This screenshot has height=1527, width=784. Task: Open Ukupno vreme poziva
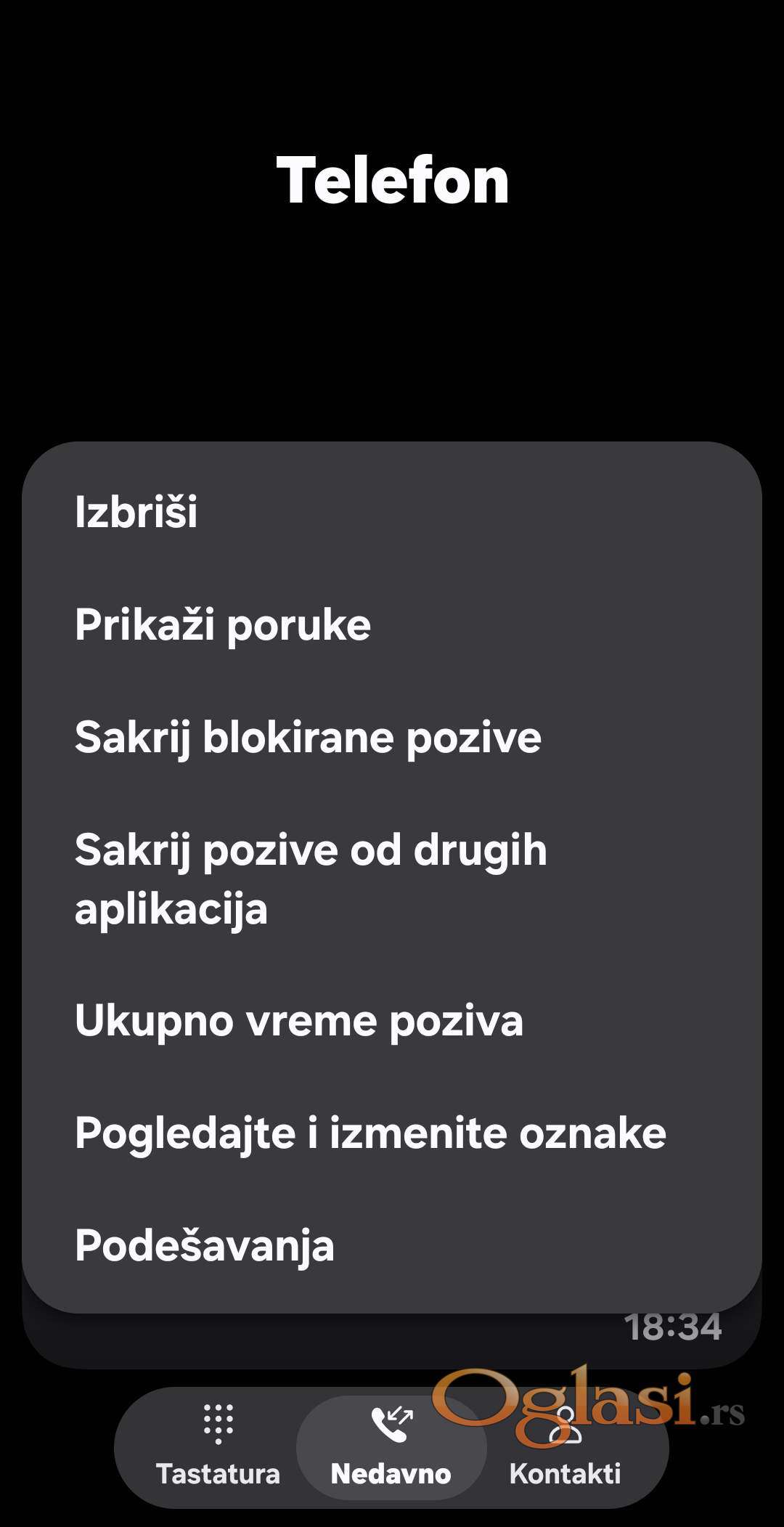pos(392,1020)
